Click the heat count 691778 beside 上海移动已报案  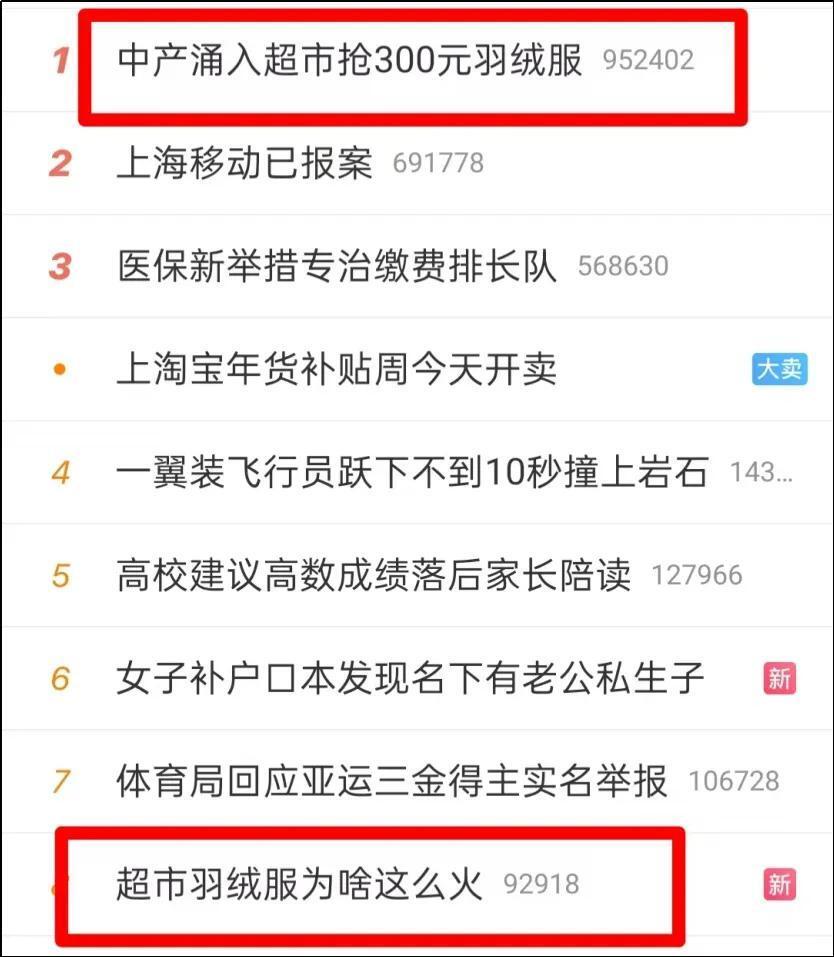pos(436,163)
